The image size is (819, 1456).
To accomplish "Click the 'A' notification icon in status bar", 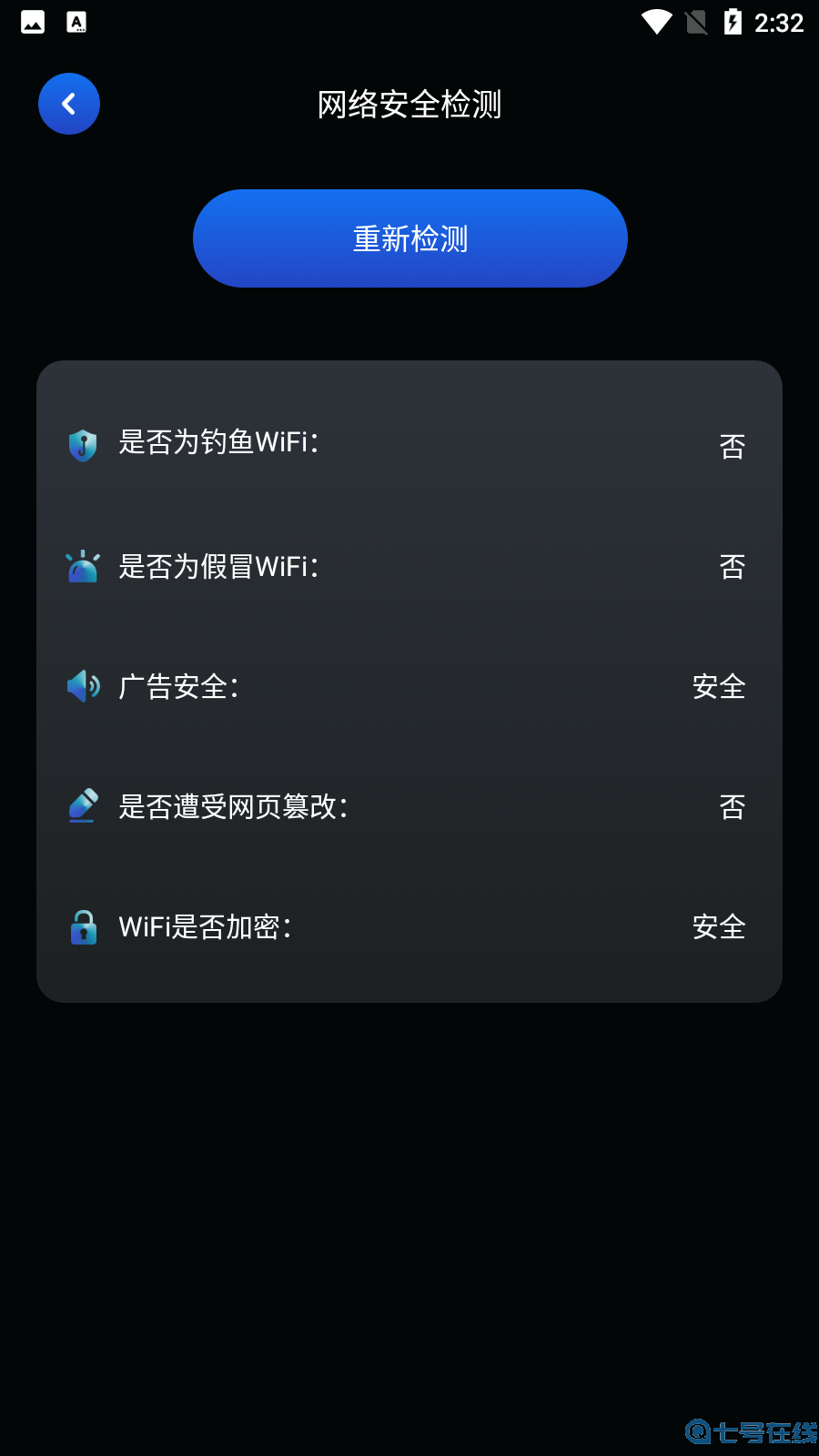I will [77, 22].
